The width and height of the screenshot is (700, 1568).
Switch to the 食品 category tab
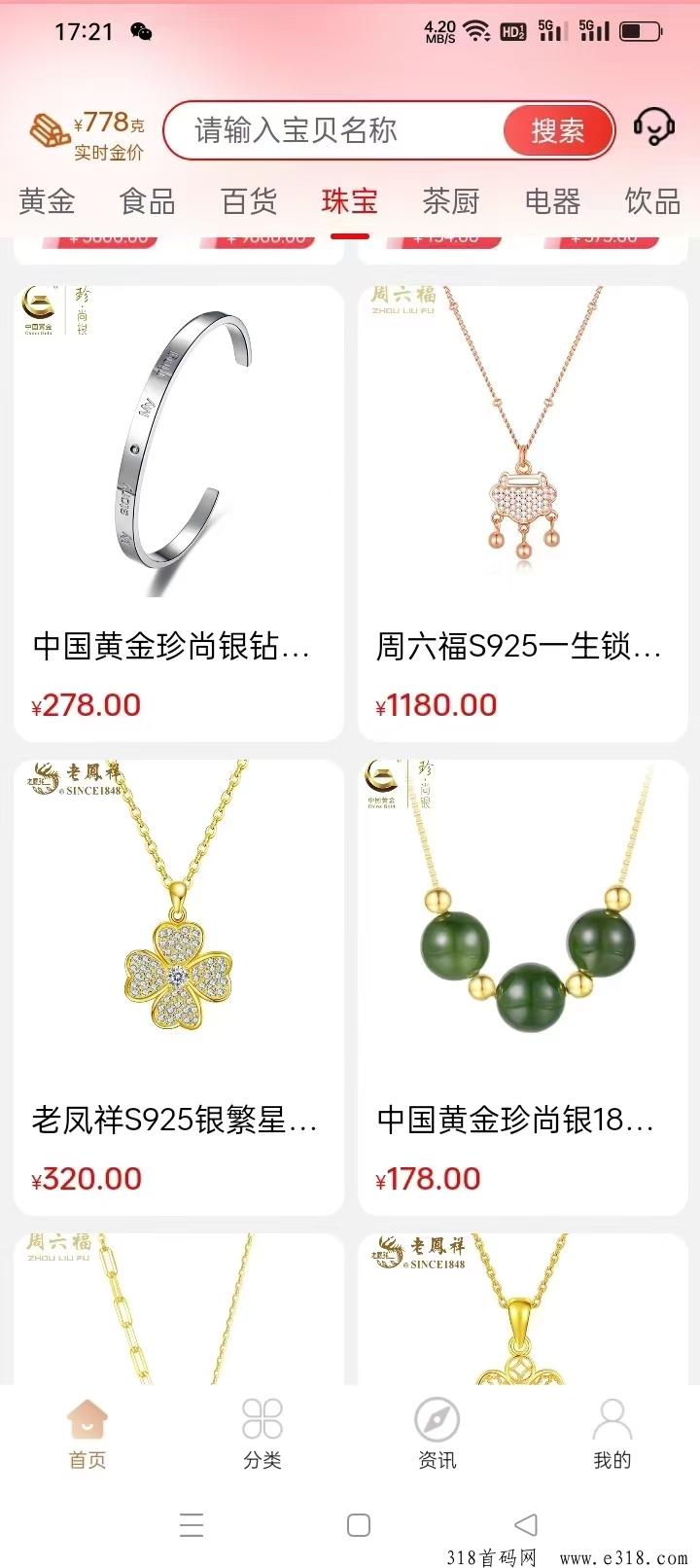click(147, 201)
